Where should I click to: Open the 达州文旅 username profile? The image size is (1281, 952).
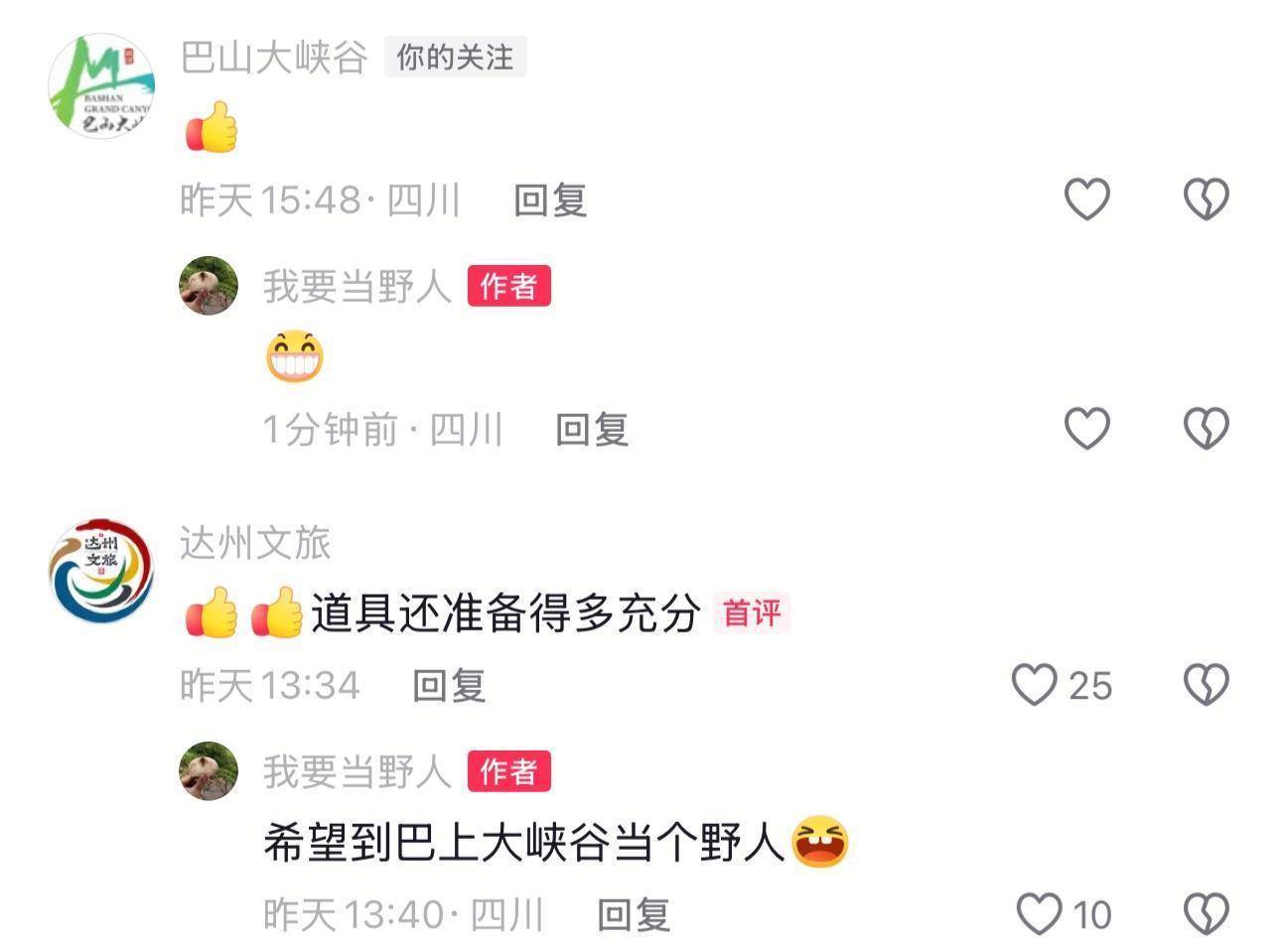pos(255,543)
